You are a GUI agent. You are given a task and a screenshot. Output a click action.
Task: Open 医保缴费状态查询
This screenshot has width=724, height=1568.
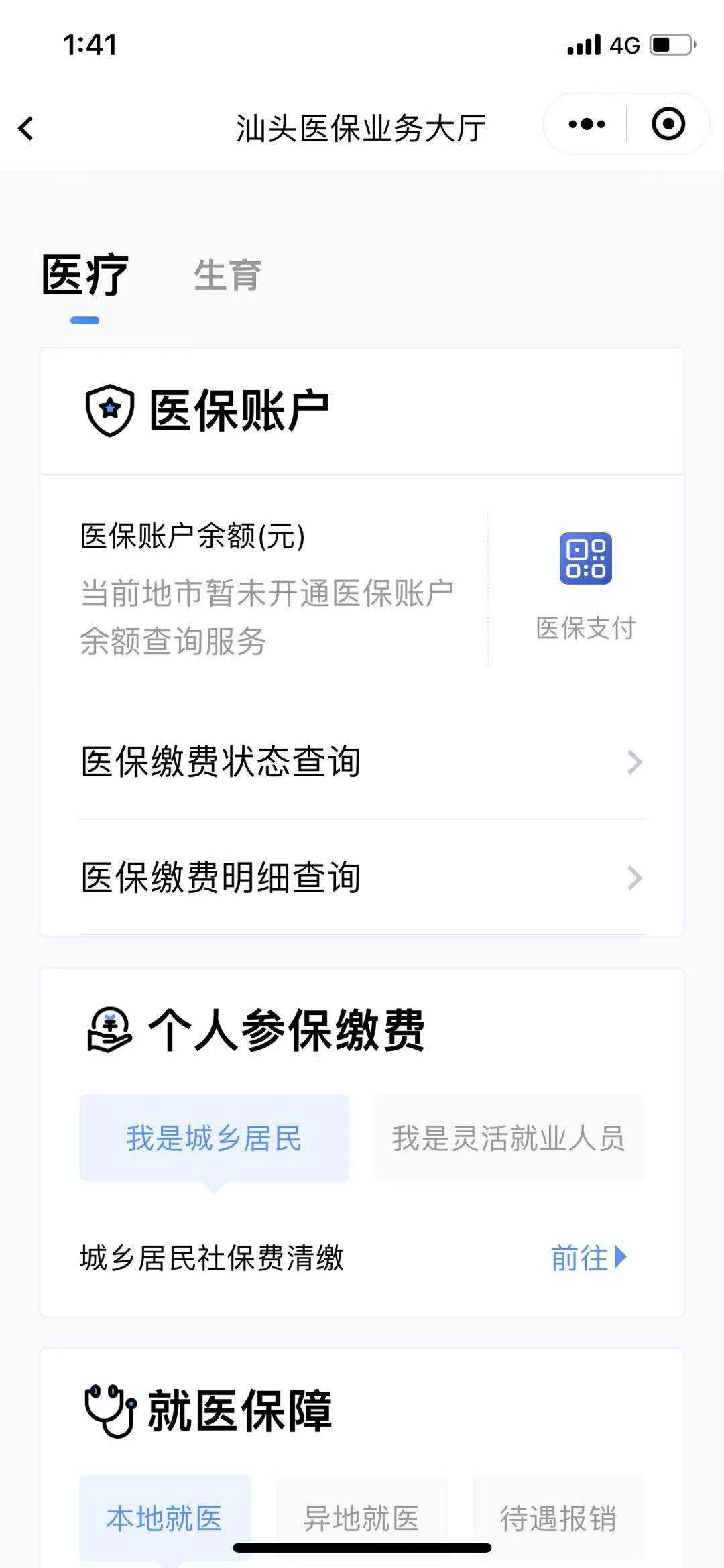362,762
